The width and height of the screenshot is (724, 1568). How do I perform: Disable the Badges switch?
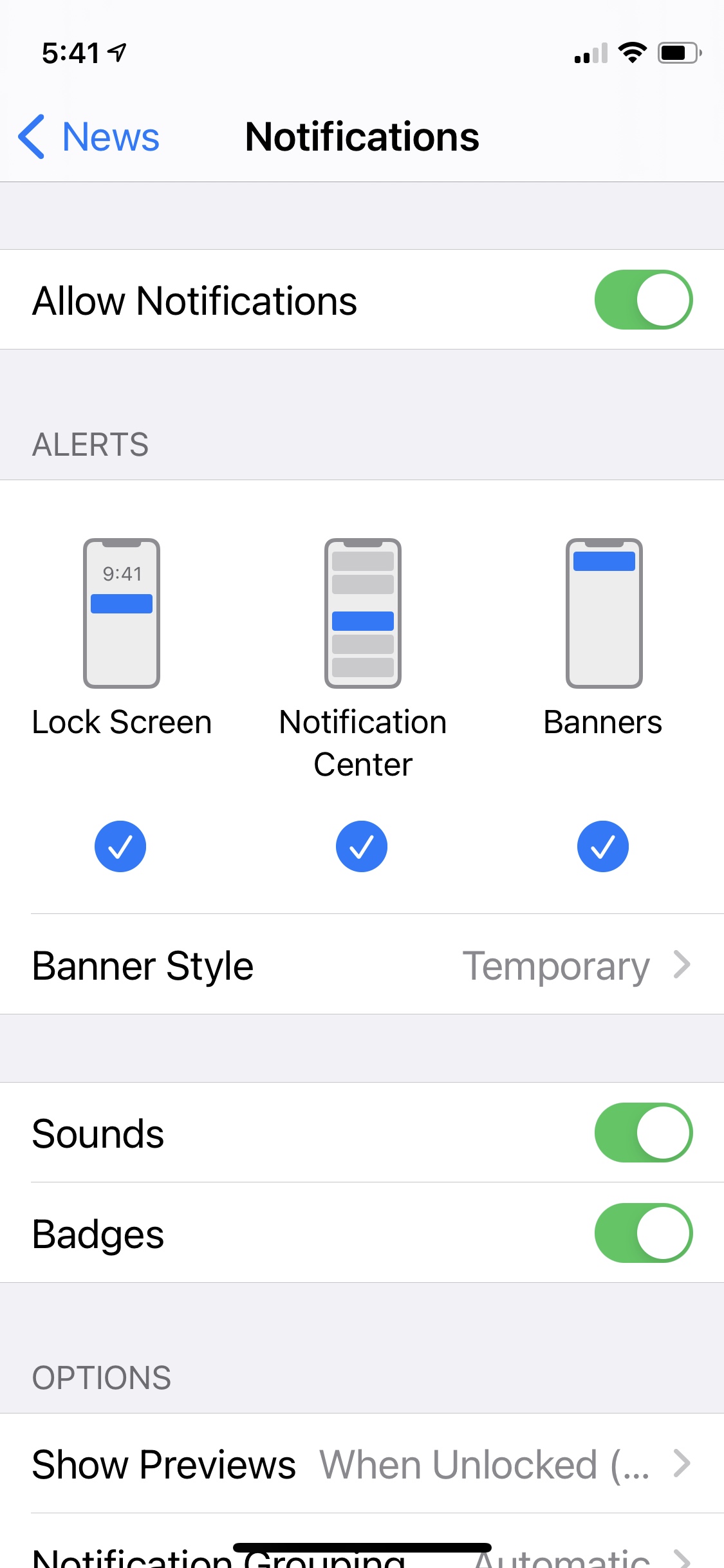click(643, 1233)
